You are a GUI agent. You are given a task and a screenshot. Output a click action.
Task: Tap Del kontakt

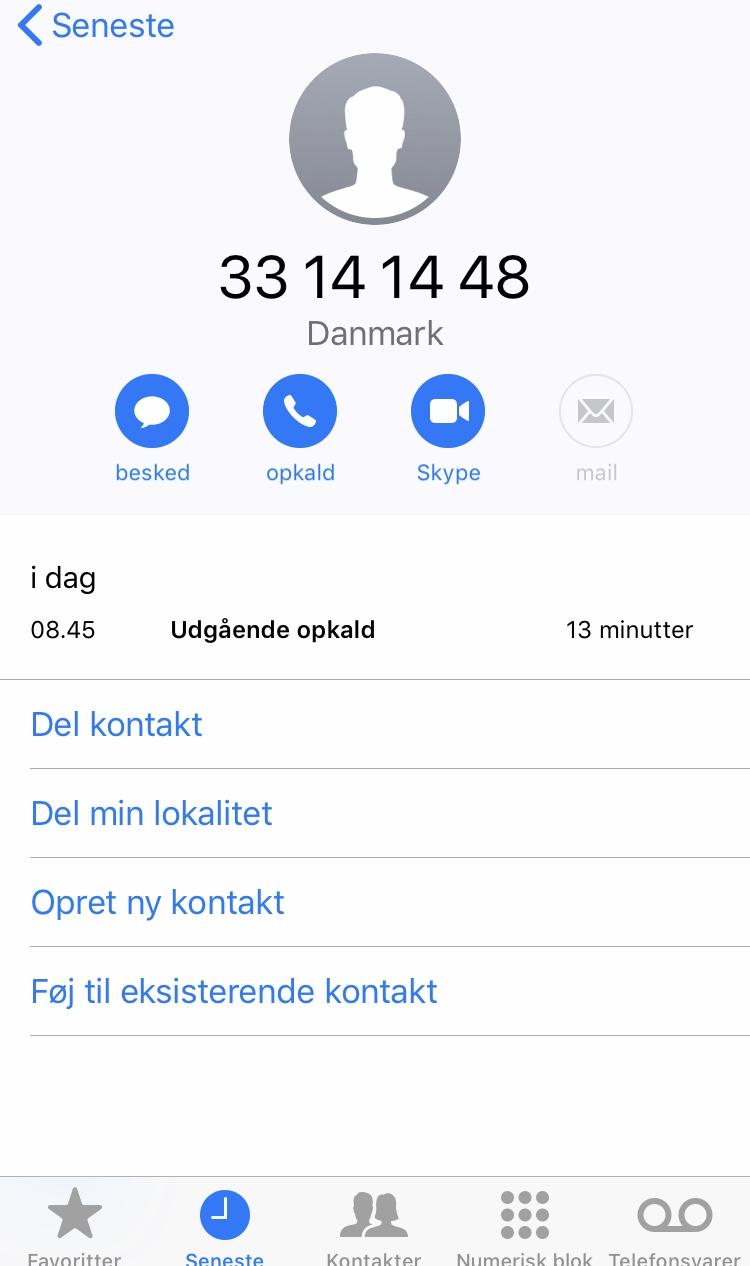pos(390,724)
